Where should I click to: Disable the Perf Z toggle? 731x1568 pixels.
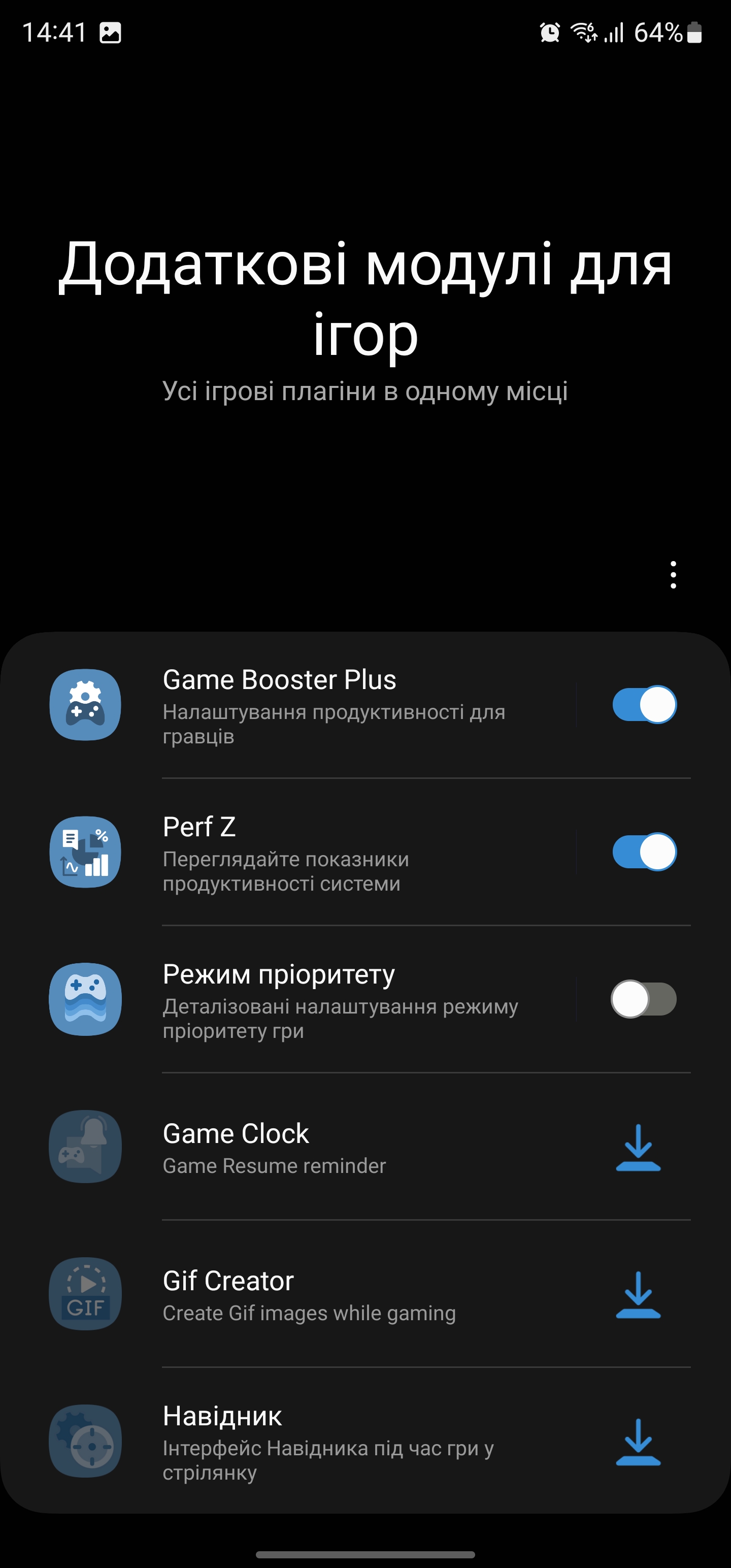pos(644,852)
